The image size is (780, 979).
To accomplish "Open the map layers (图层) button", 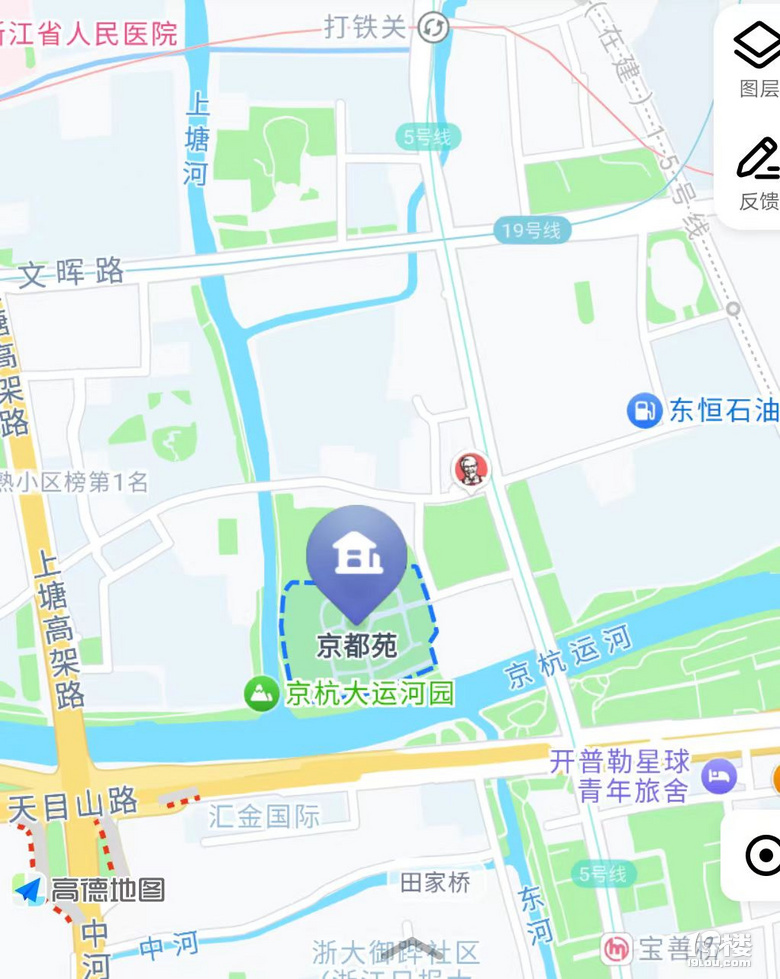I will [757, 58].
